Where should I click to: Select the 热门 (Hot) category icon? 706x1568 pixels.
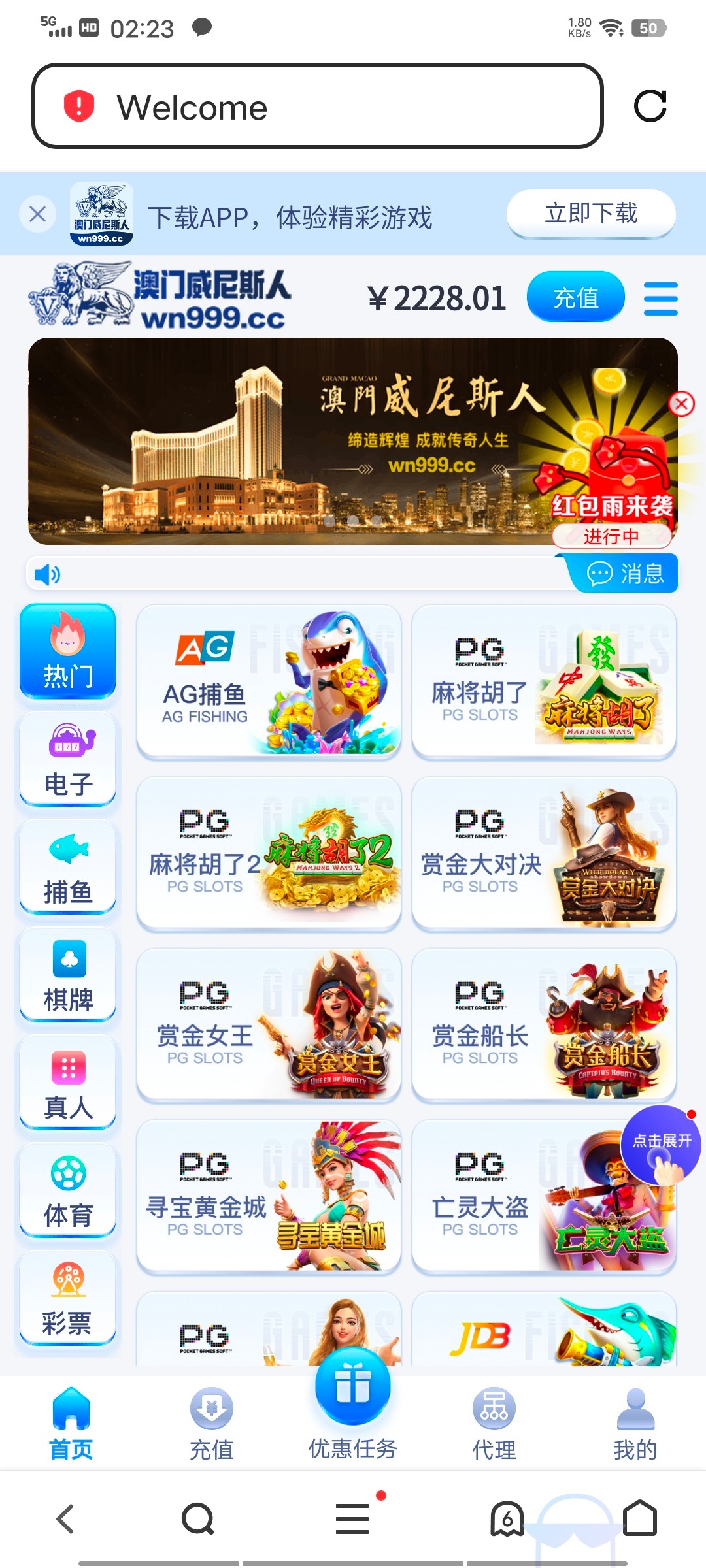click(67, 652)
